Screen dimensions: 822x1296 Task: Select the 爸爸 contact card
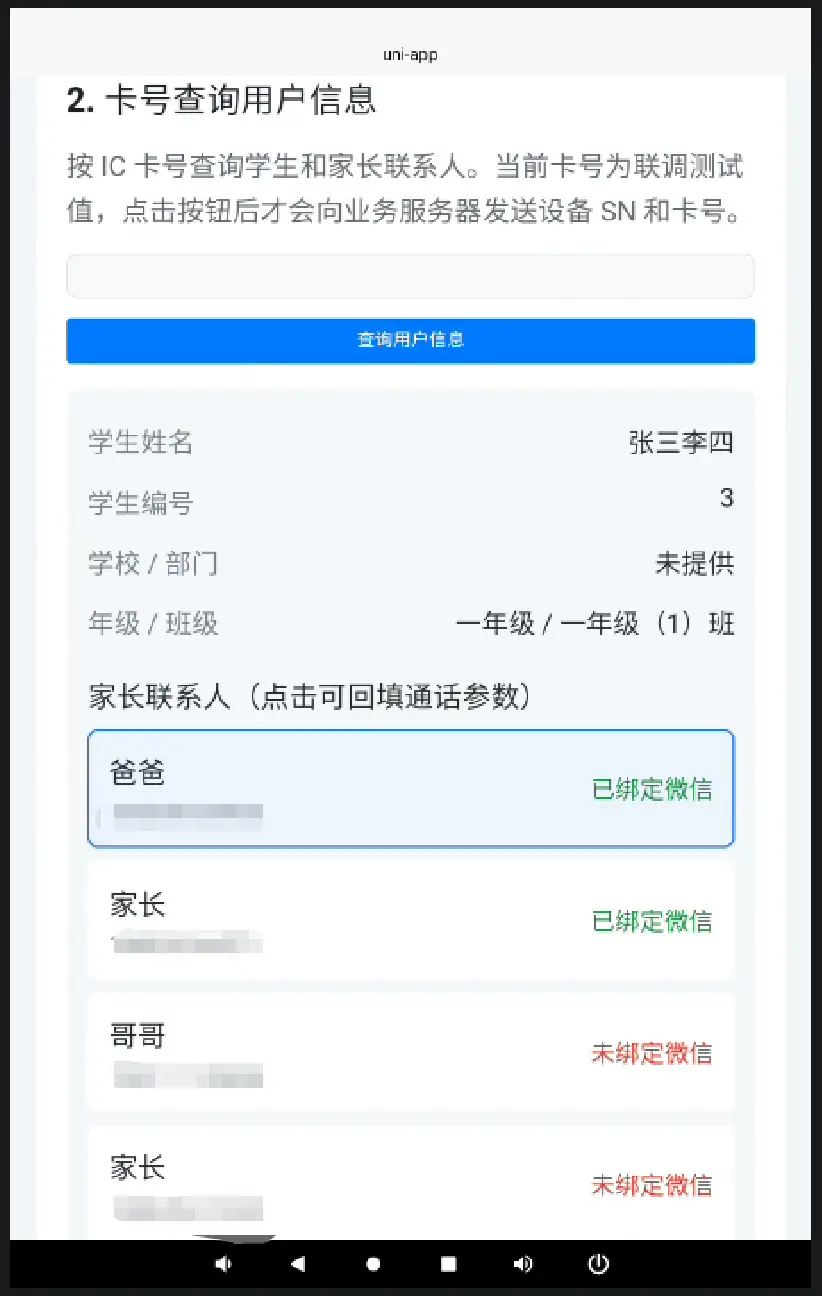[x=410, y=789]
